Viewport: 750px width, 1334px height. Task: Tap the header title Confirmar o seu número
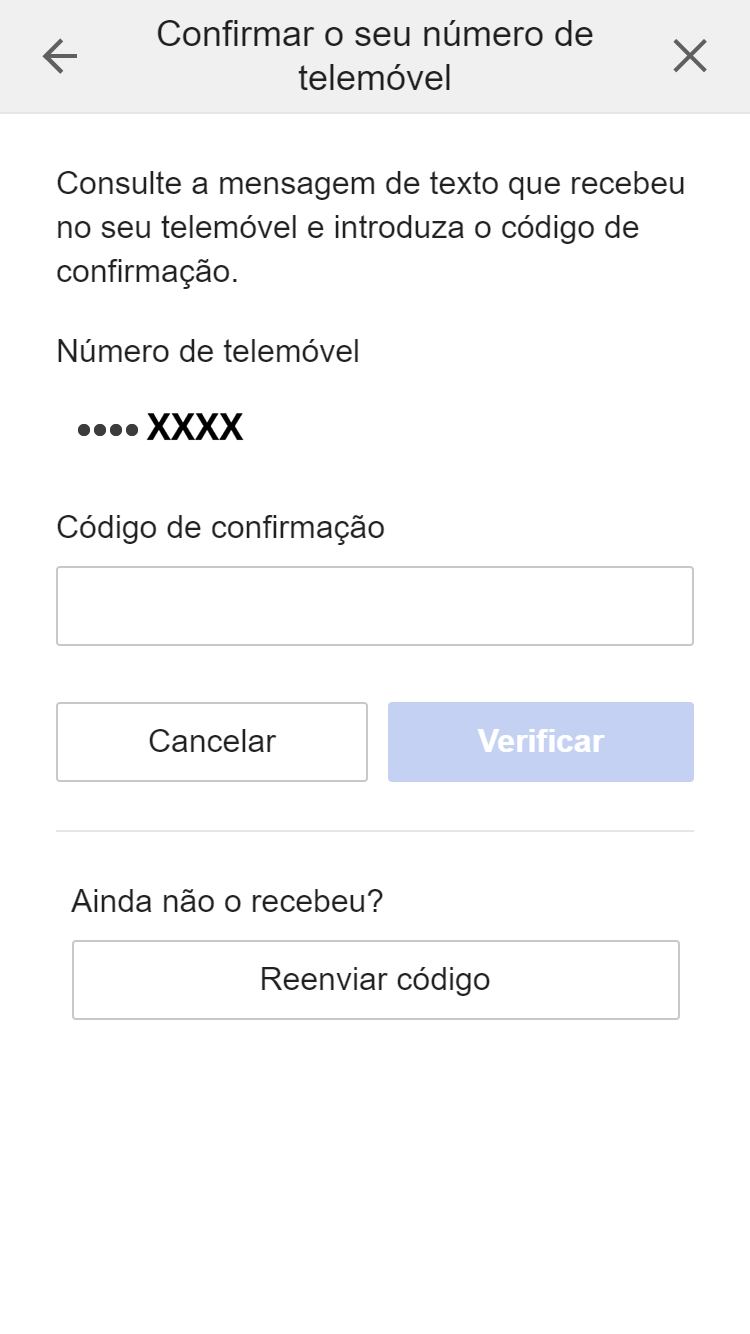pyautogui.click(x=373, y=55)
